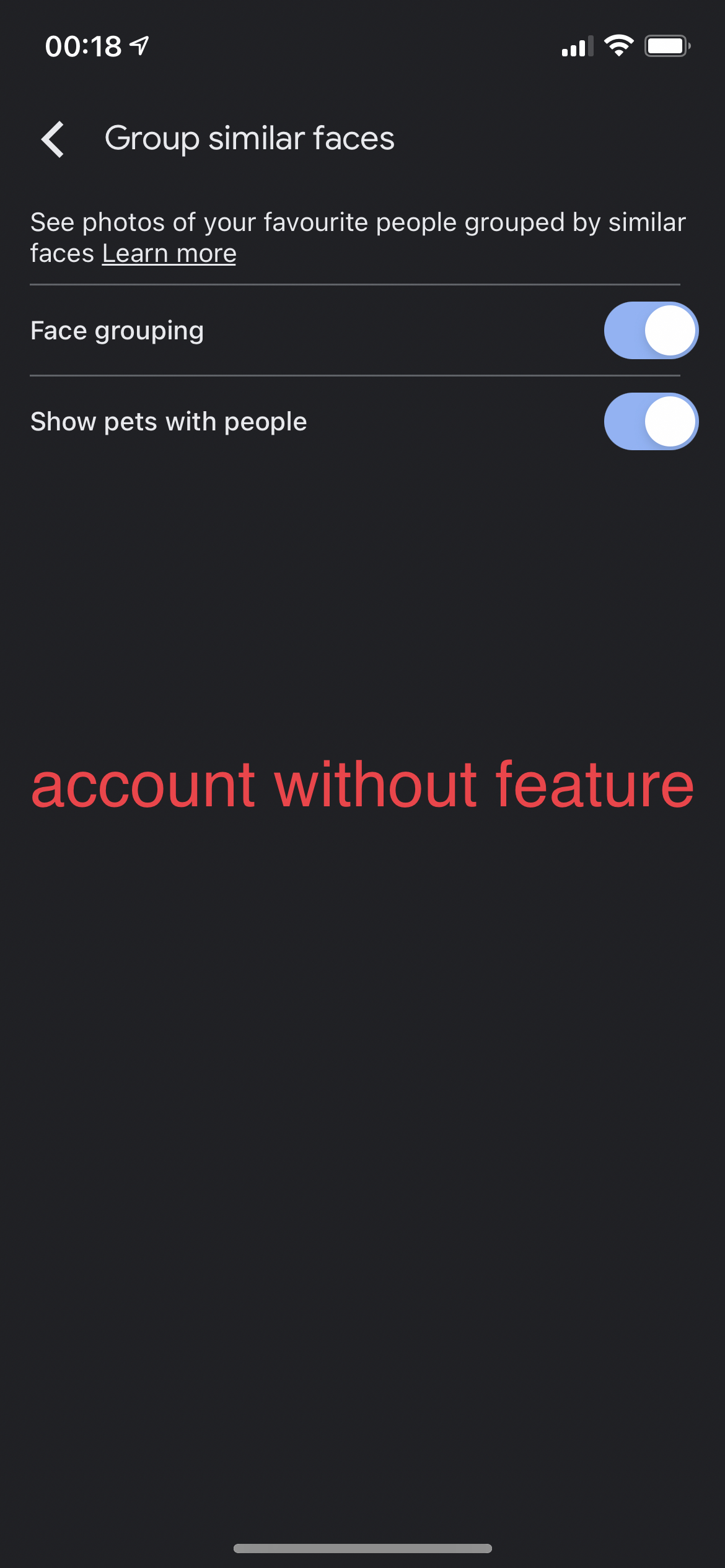This screenshot has width=725, height=1568.
Task: Disable Show pets with people
Action: pyautogui.click(x=651, y=422)
